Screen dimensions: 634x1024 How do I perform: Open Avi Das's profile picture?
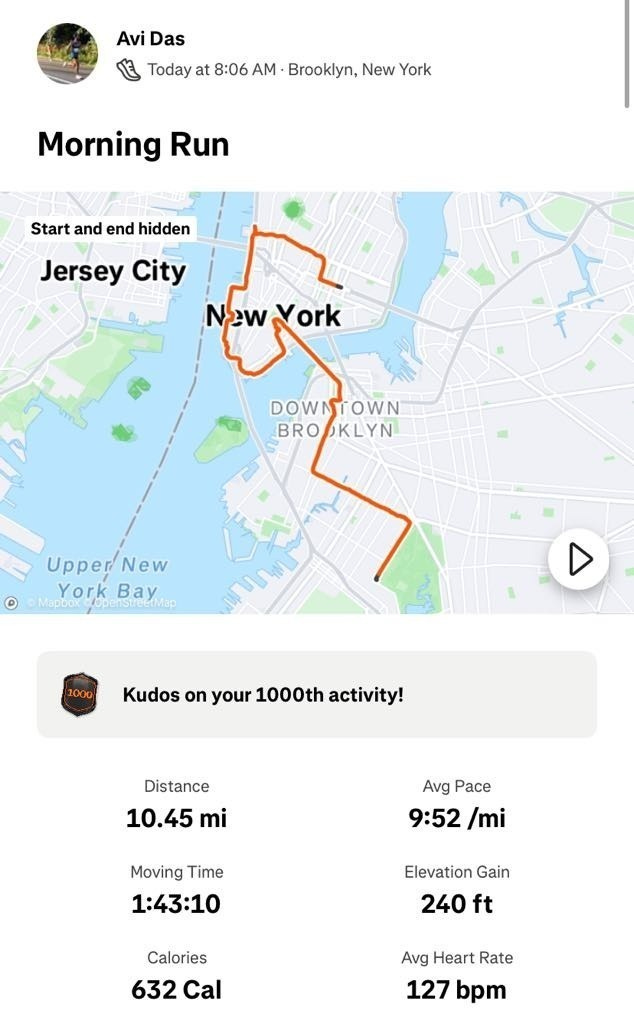(x=67, y=54)
